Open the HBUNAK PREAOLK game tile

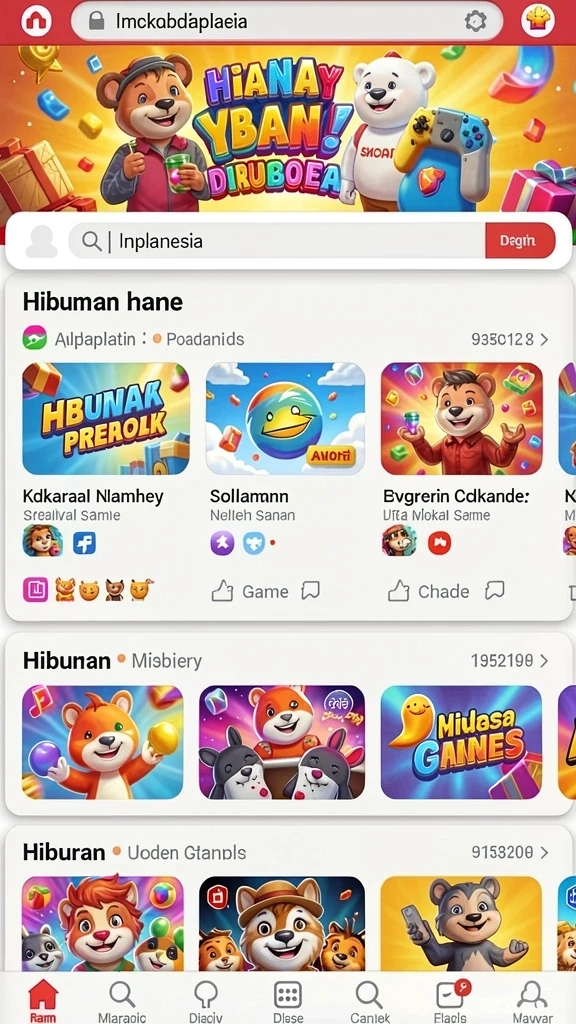pos(106,419)
